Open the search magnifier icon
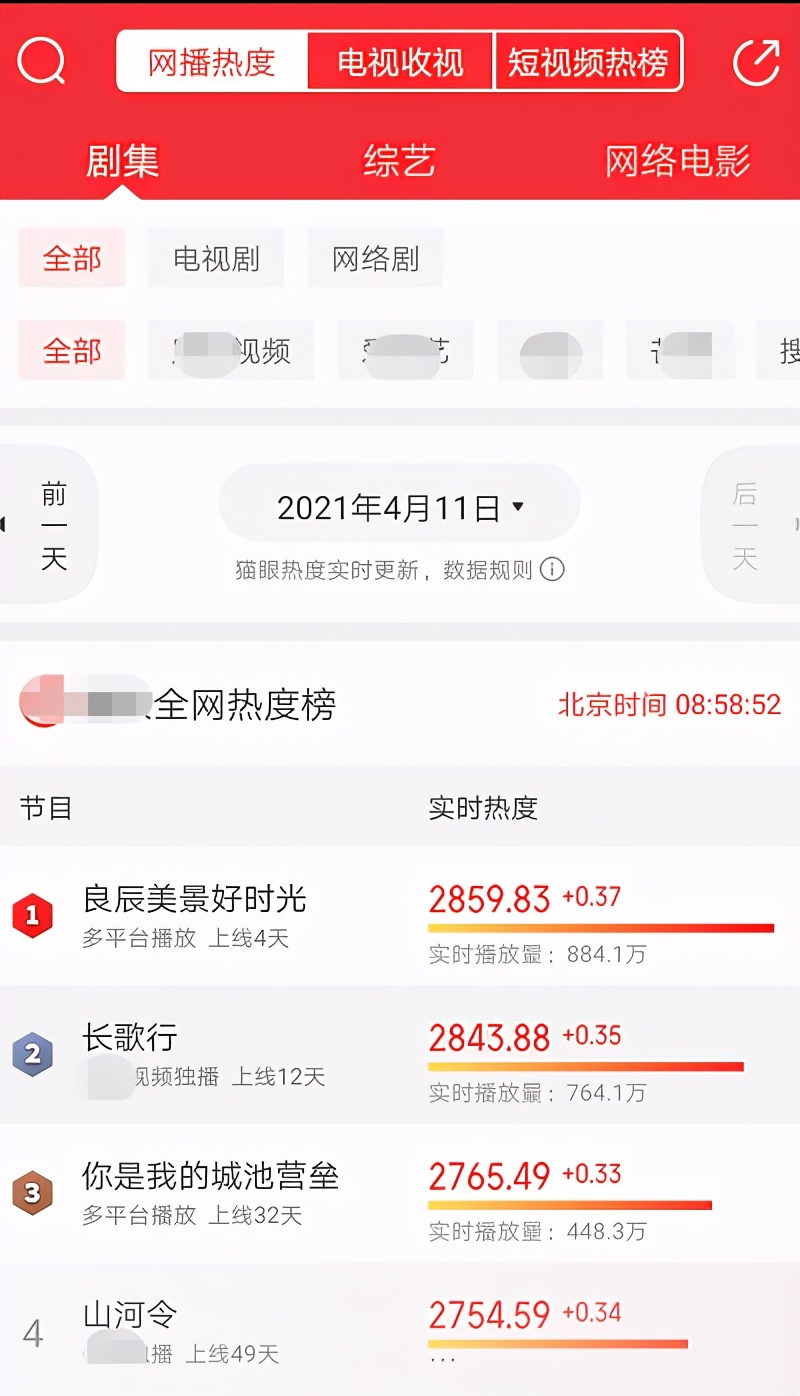The image size is (800, 1396). point(41,62)
